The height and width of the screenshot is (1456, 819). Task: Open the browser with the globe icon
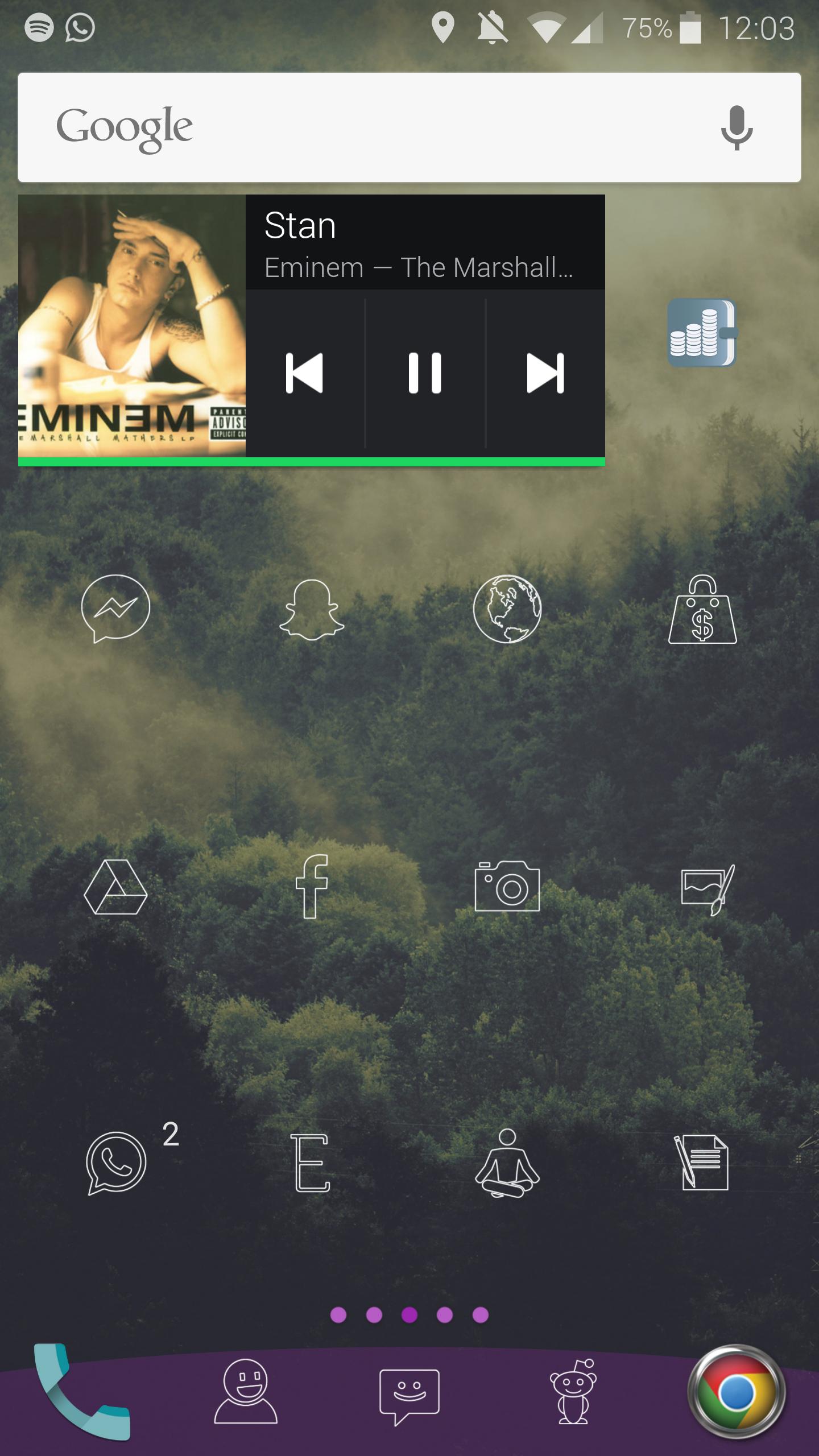tap(507, 609)
